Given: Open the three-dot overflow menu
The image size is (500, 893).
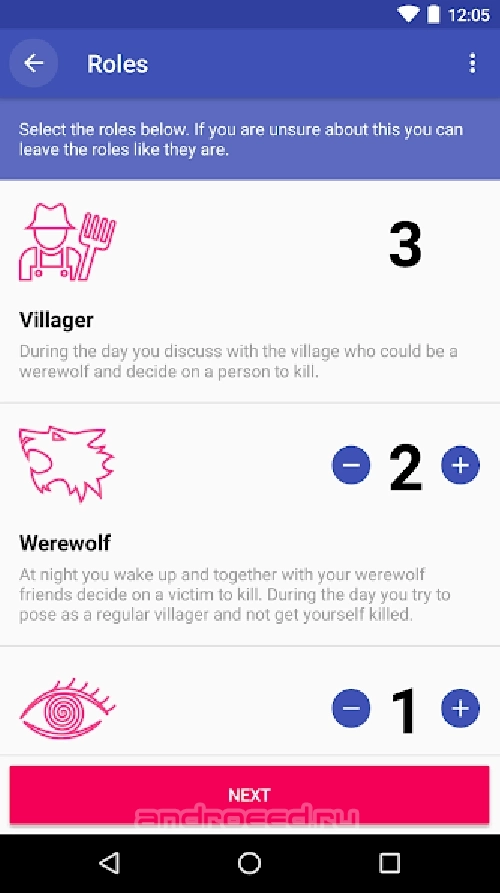Looking at the screenshot, I should [x=472, y=63].
